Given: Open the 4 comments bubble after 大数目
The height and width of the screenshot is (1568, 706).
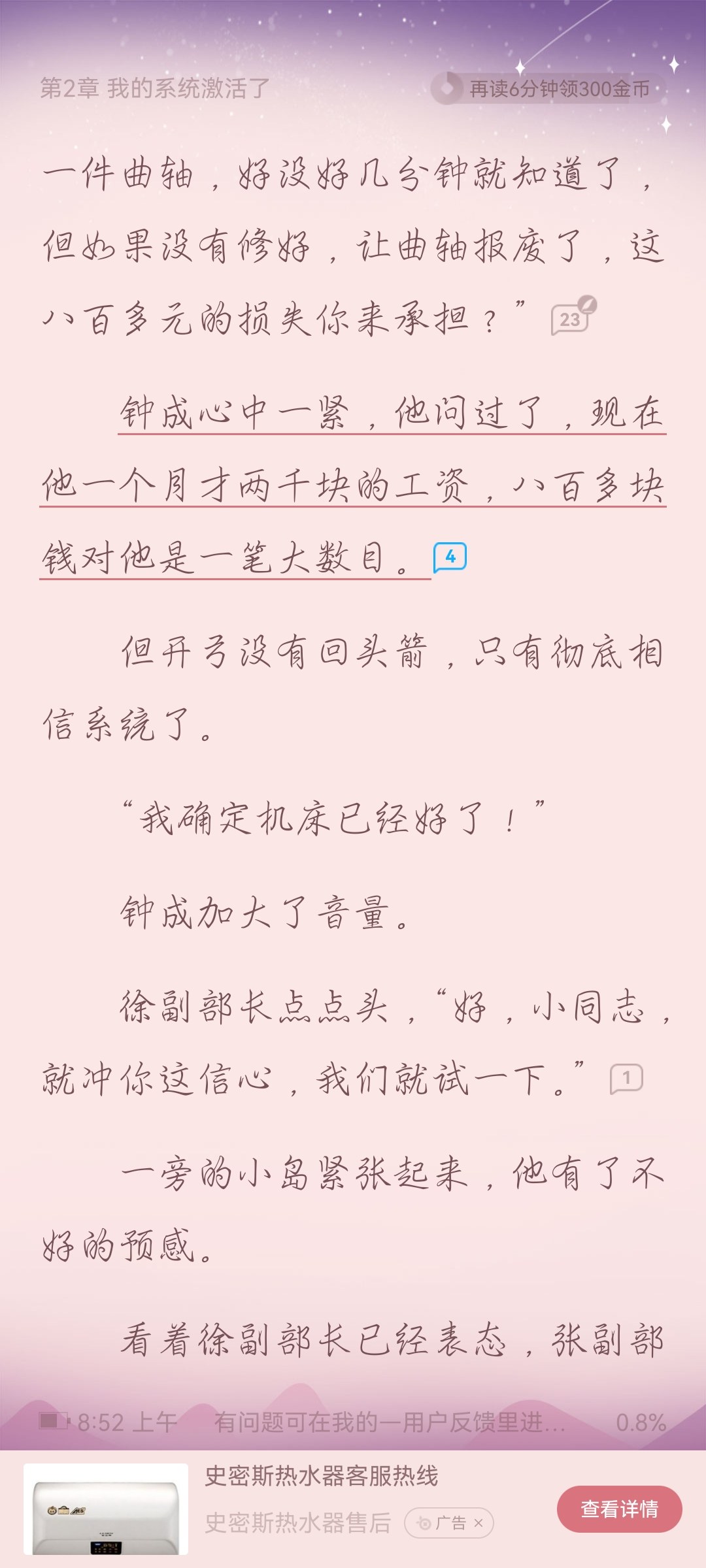Looking at the screenshot, I should [x=450, y=557].
